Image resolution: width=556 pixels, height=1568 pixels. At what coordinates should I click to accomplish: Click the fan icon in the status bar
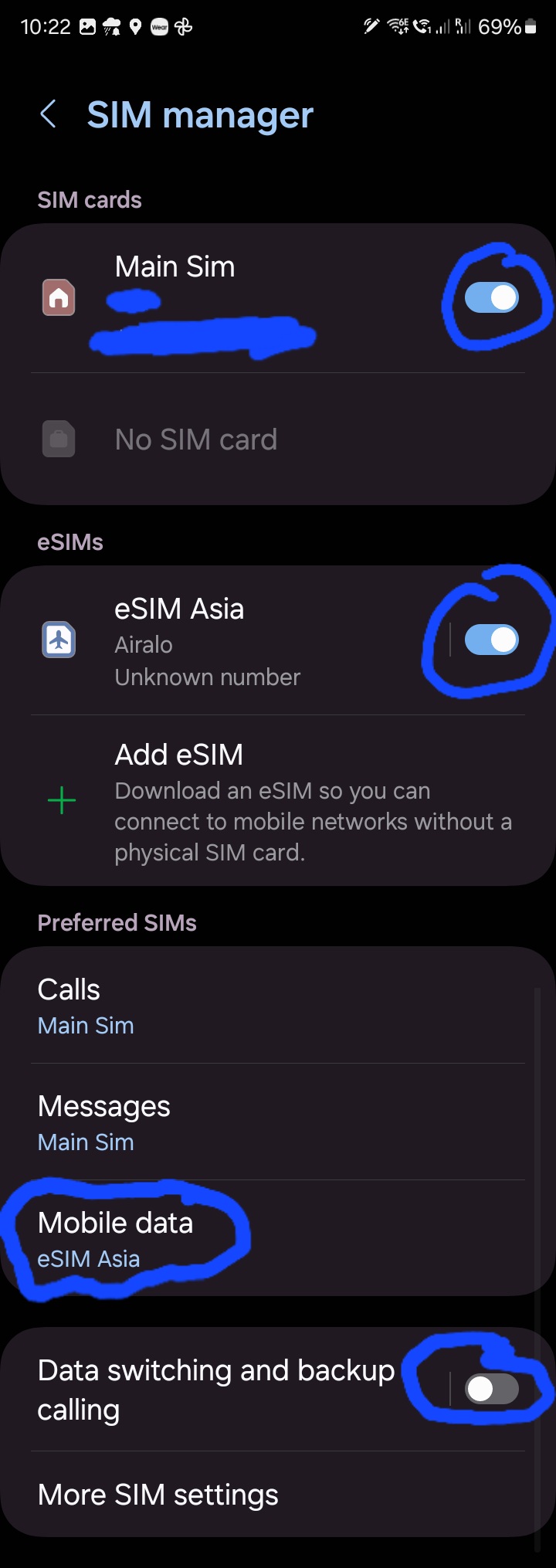(184, 25)
